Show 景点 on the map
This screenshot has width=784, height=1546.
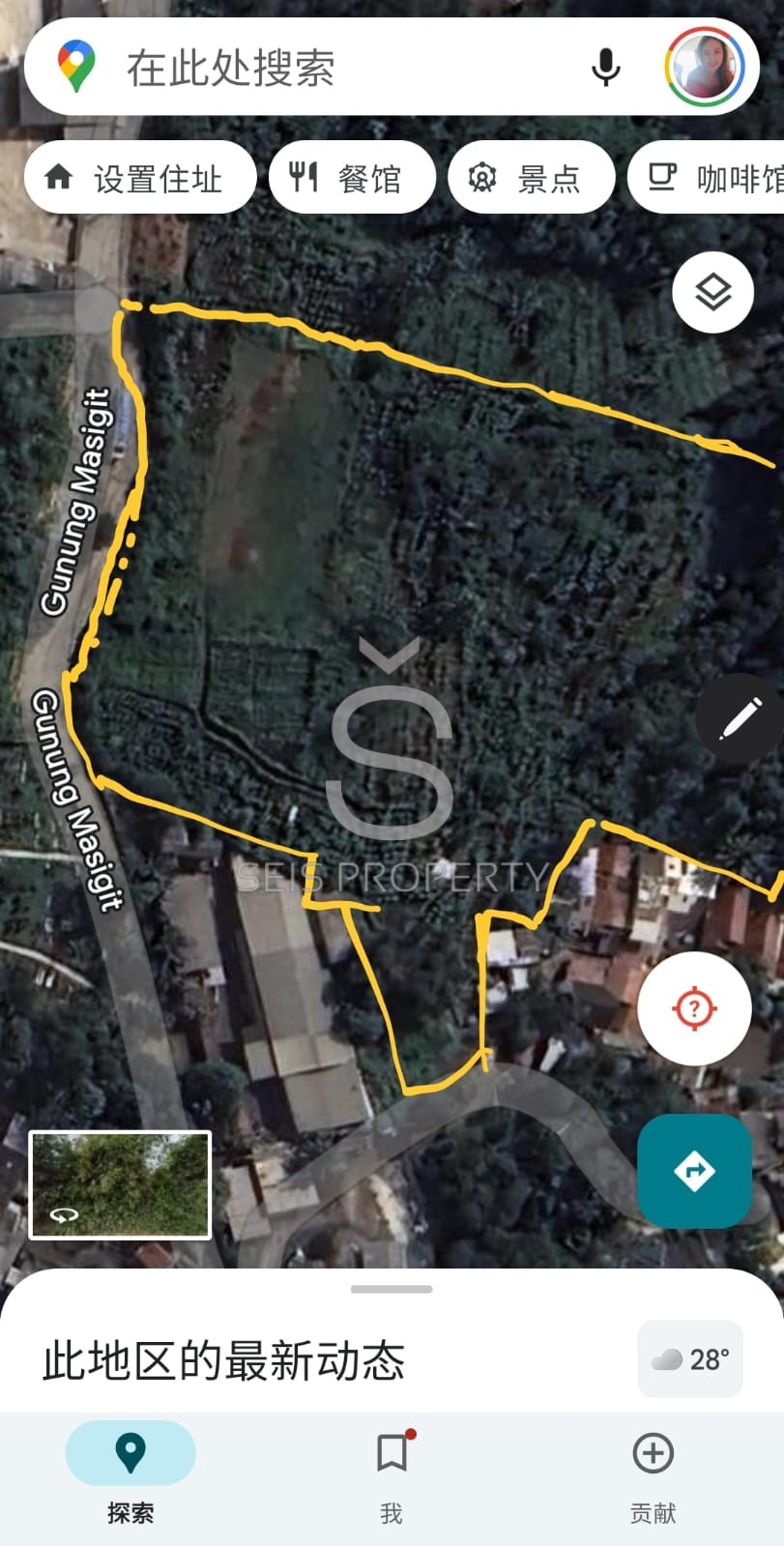[531, 178]
